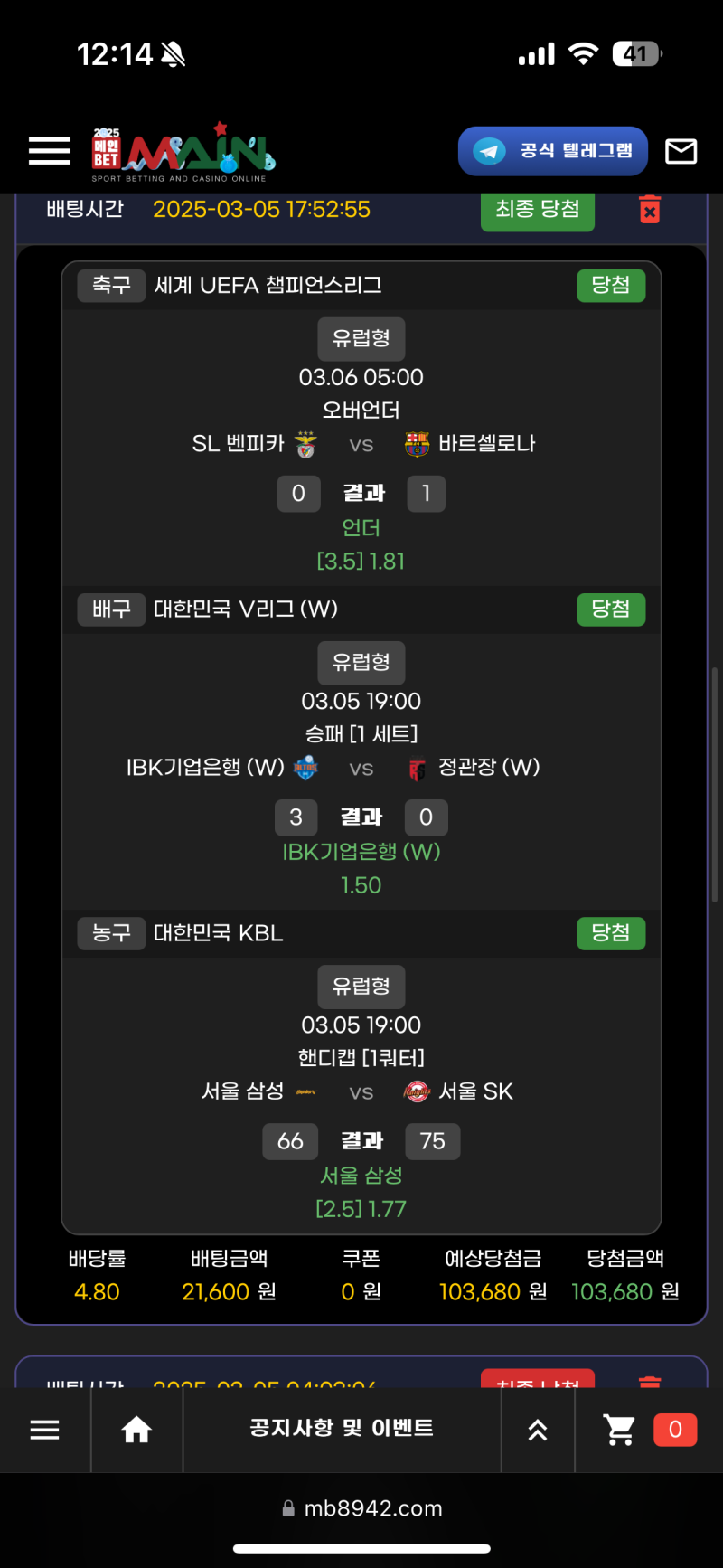
Task: Open the bottom bar menu icon
Action: coord(45,1430)
